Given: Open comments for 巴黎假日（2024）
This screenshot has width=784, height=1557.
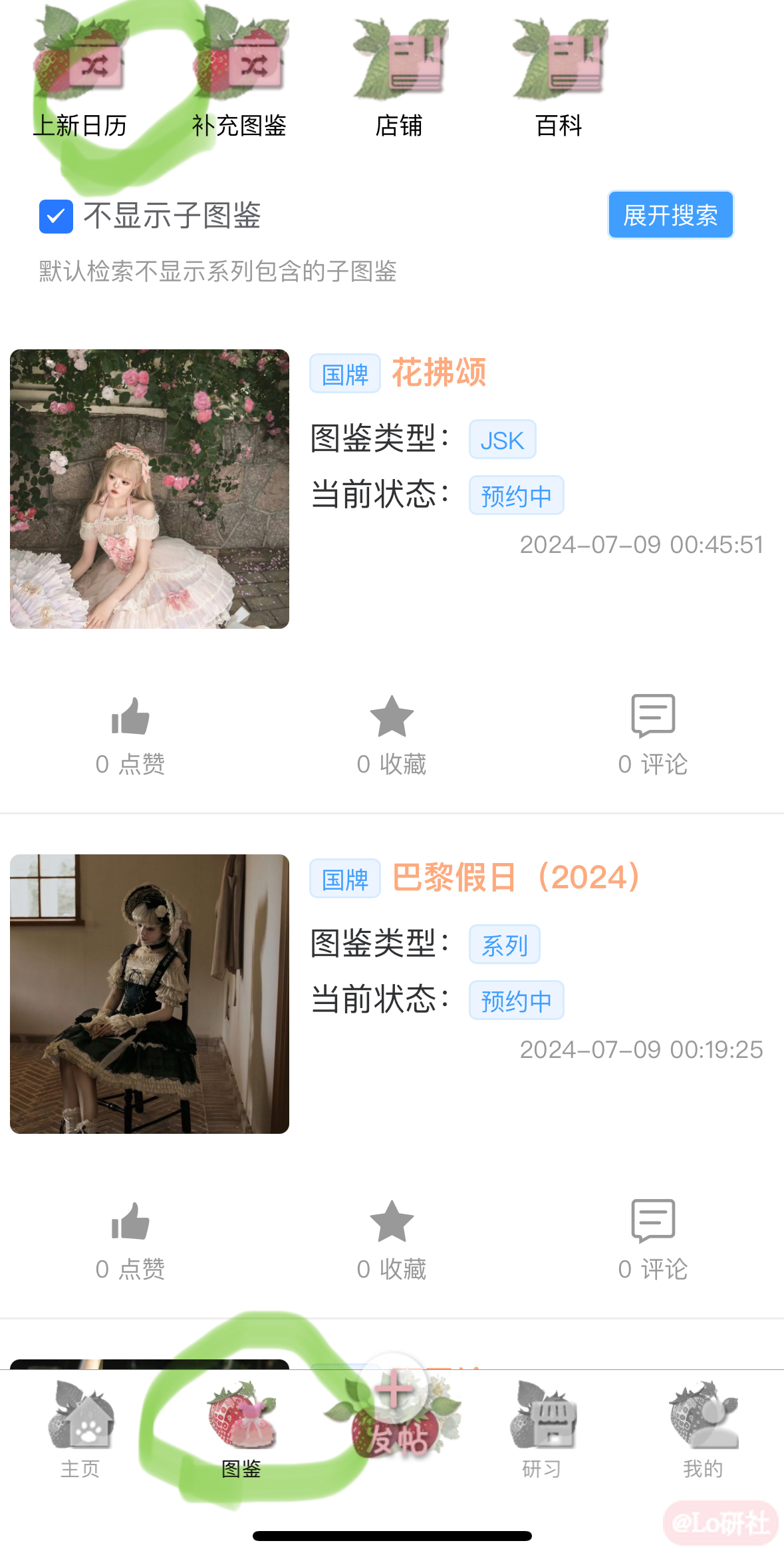Looking at the screenshot, I should click(653, 1240).
